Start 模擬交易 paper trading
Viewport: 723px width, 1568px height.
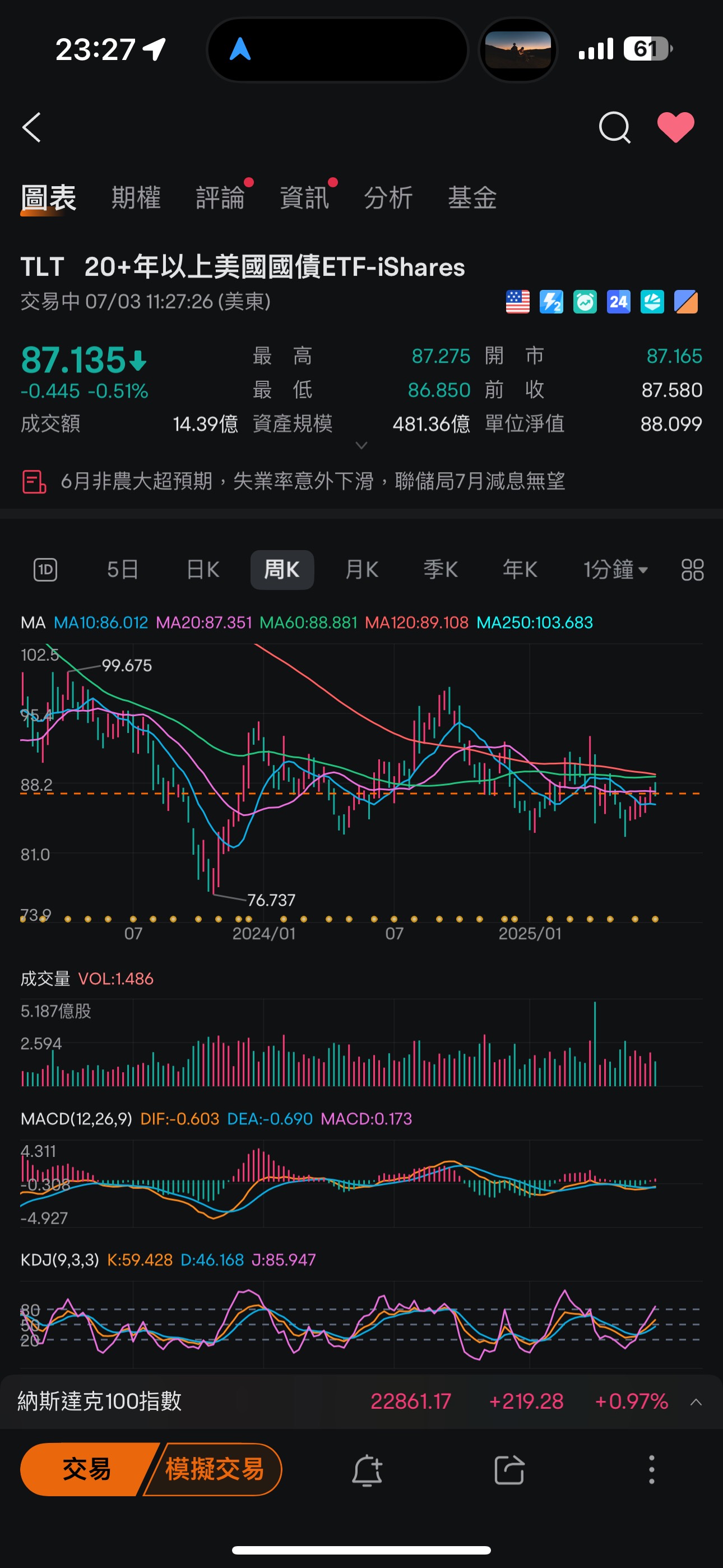[214, 1469]
